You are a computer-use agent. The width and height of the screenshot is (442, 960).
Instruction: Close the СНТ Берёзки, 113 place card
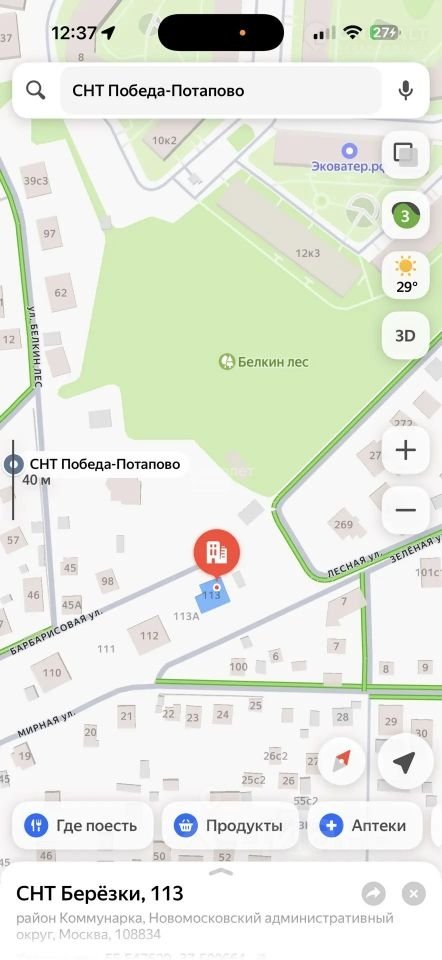tap(413, 894)
